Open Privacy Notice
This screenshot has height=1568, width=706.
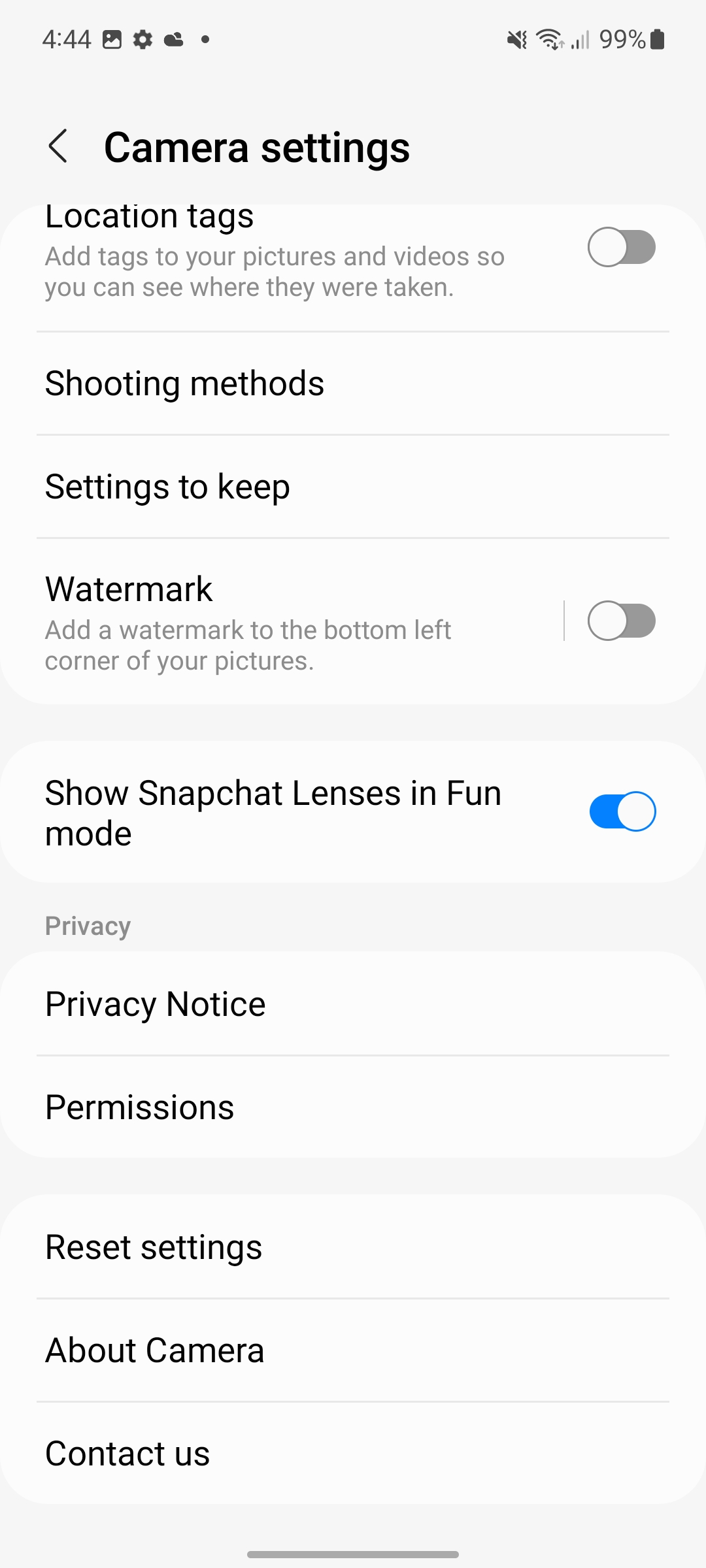pos(353,1004)
